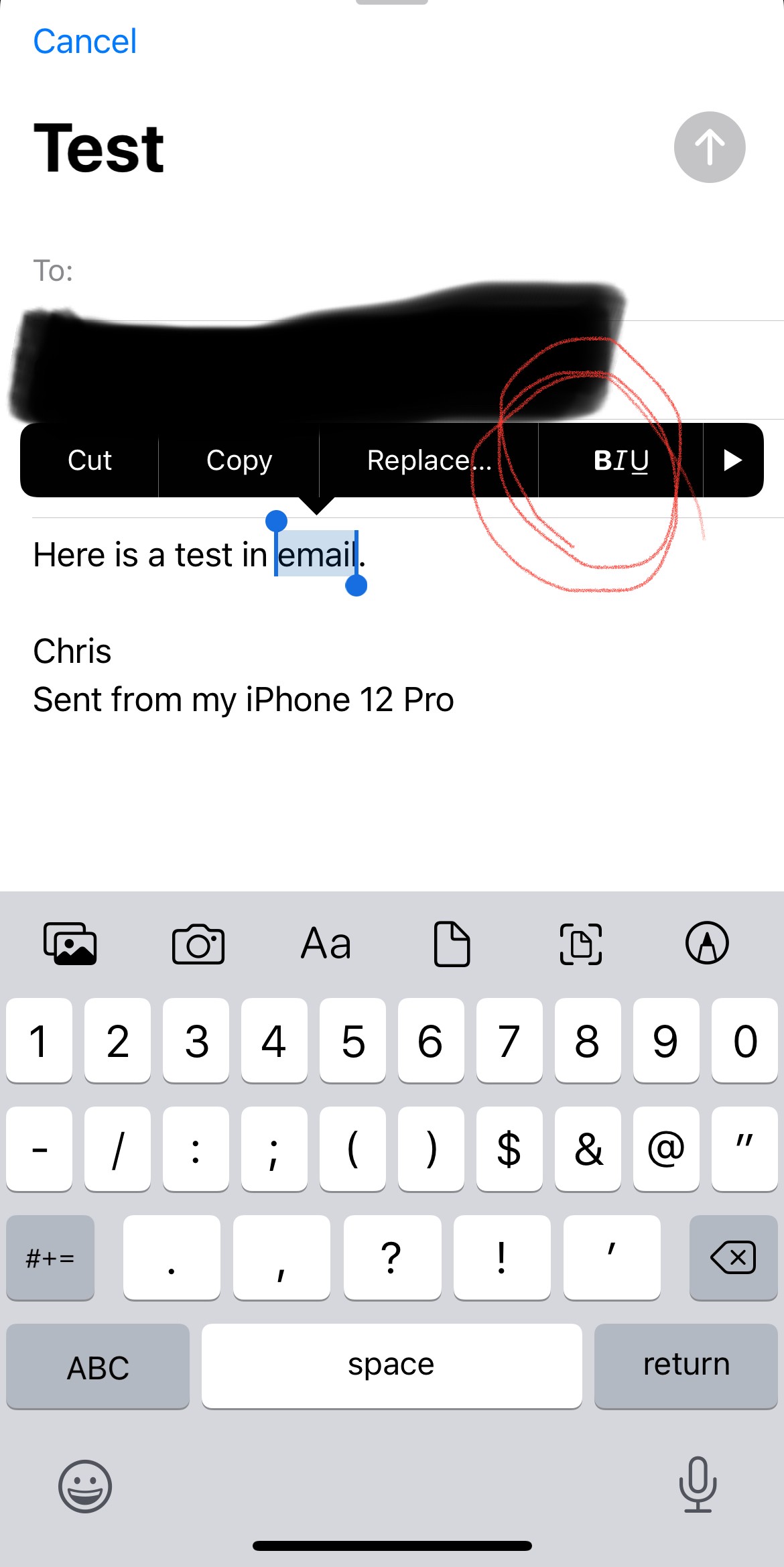Show more symbols with #+= key

tap(50, 1257)
